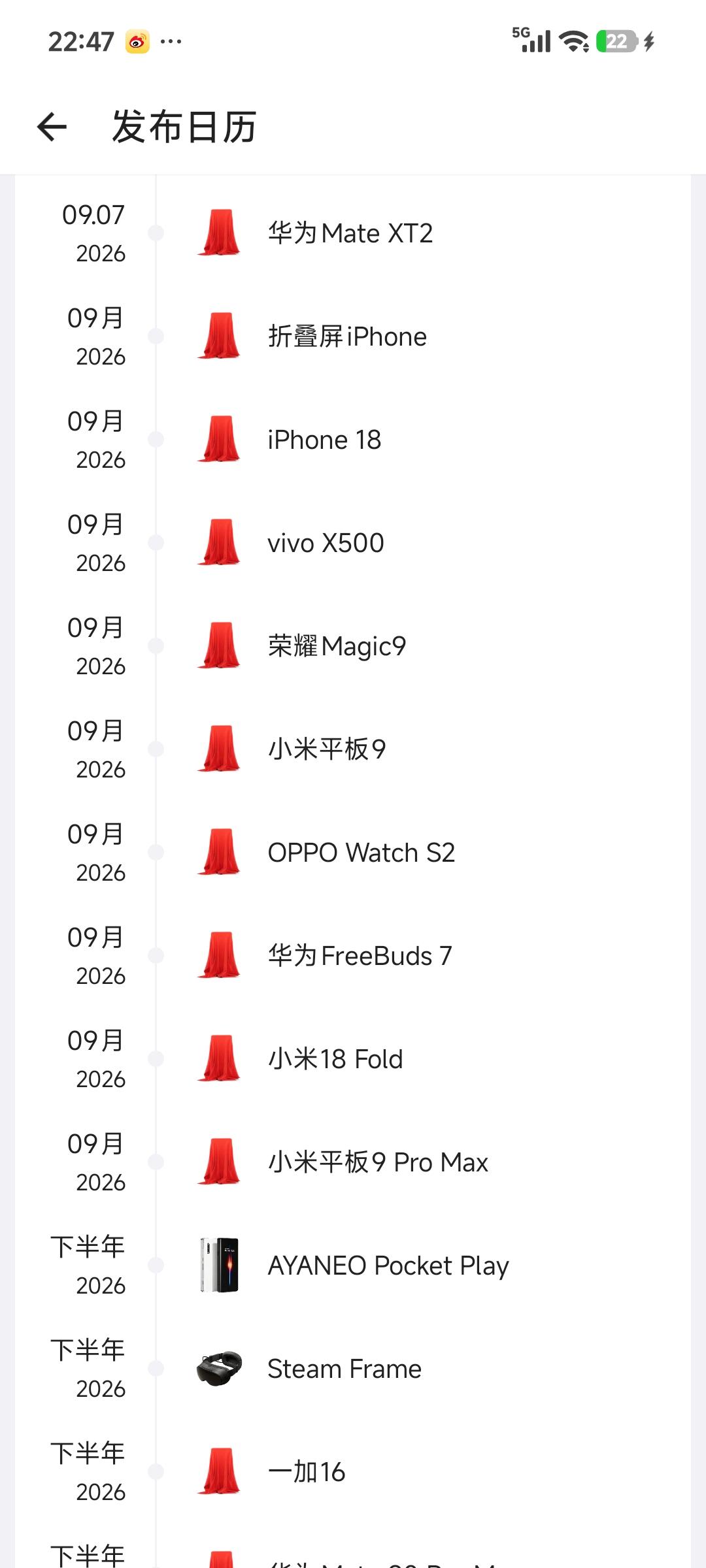This screenshot has height=1568, width=706.
Task: View vivo X500 release details
Action: coord(353,543)
